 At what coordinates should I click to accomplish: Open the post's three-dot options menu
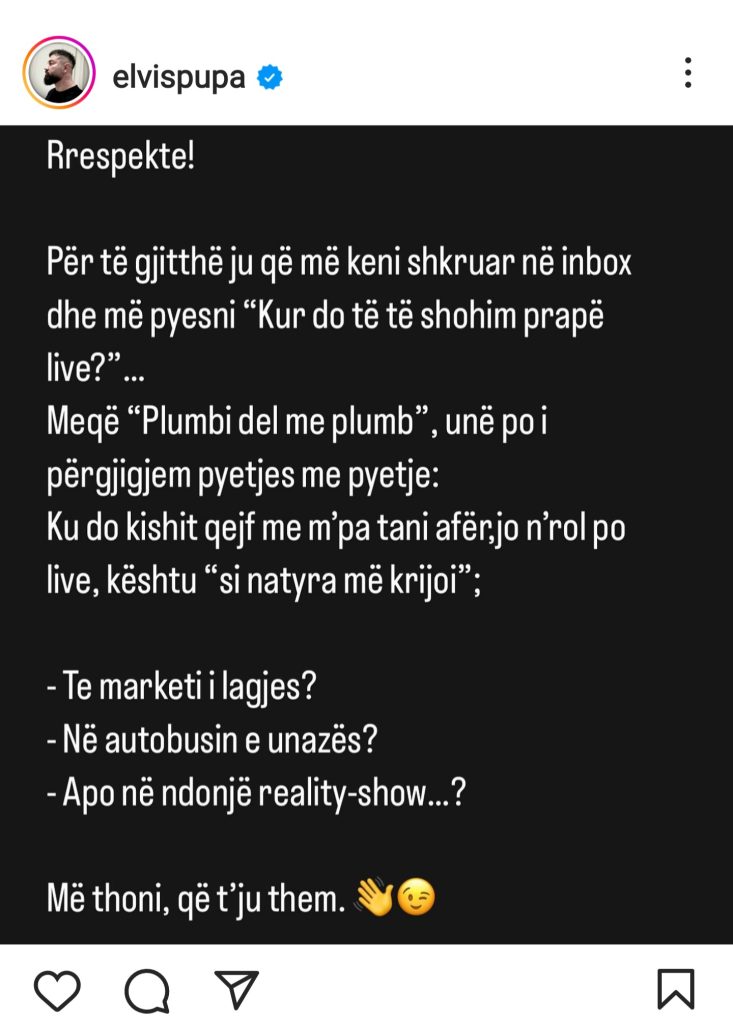[x=688, y=74]
